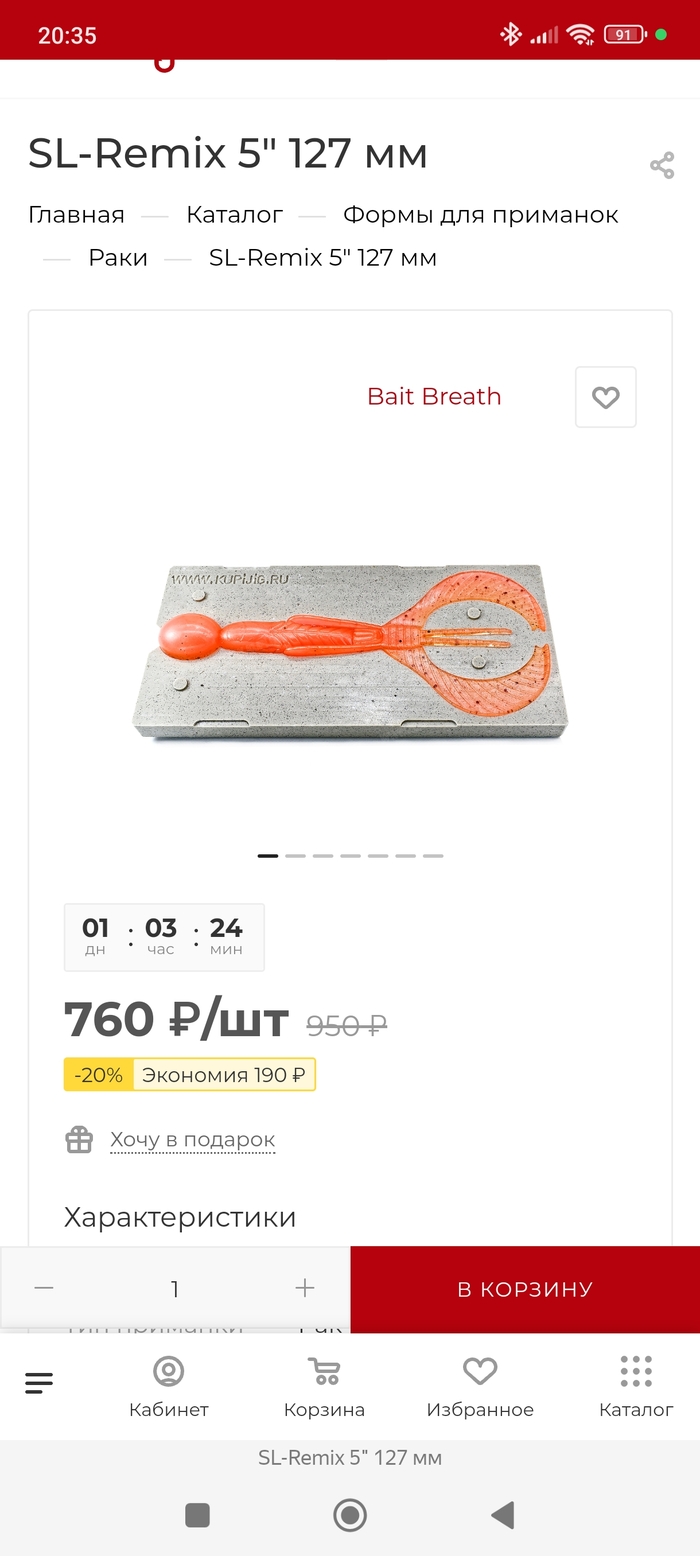Tap the Хочу в подарок link
700x1556 pixels.
(192, 1140)
